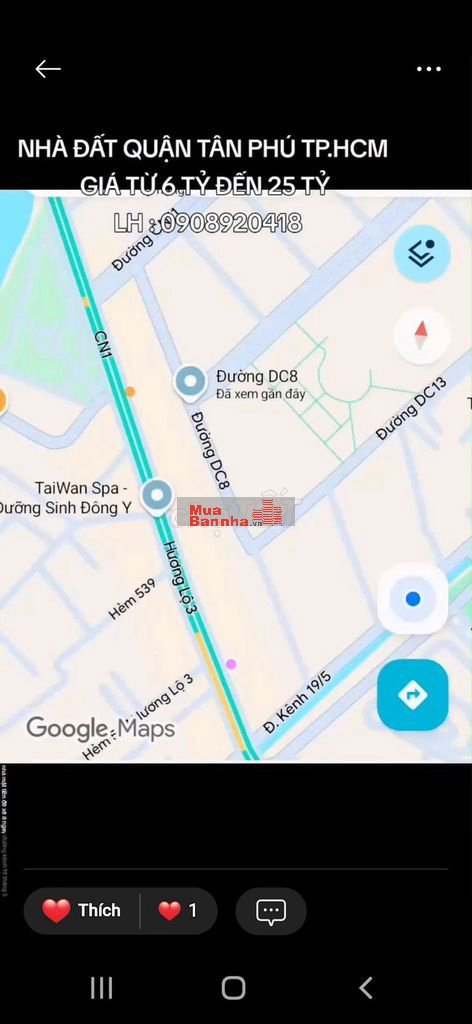Screen dimensions: 472x1024
Task: Tap the system home button
Action: pos(233,988)
